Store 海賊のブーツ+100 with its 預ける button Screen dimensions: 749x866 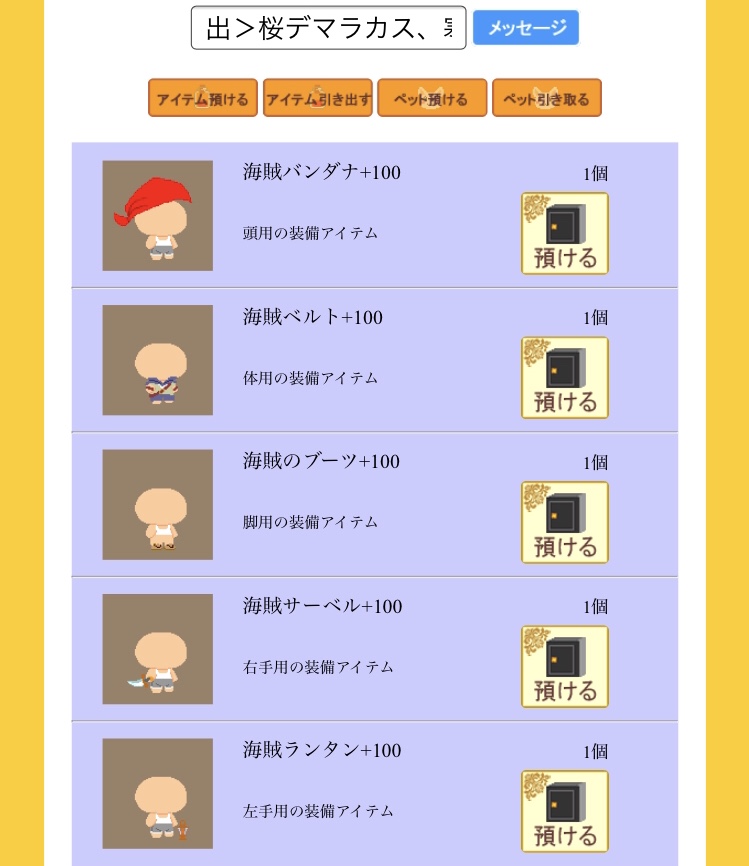pyautogui.click(x=565, y=523)
